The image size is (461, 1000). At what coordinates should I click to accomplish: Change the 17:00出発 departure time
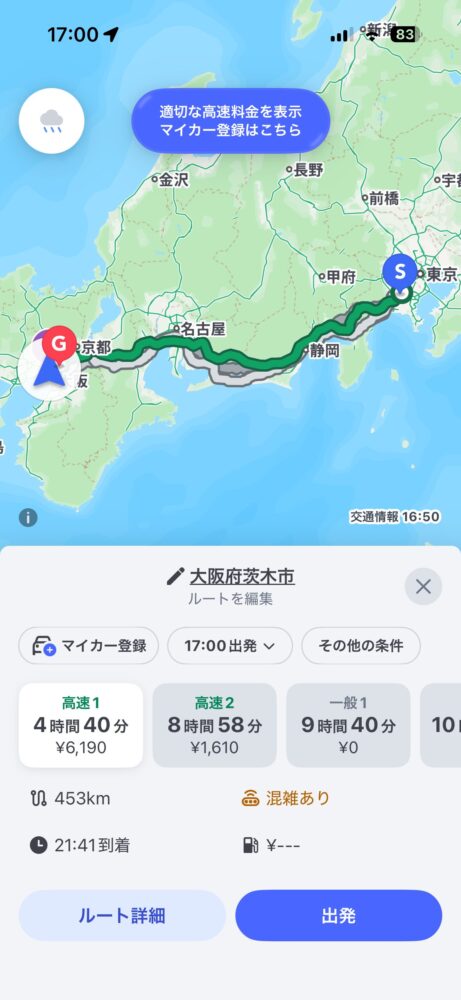coord(230,645)
